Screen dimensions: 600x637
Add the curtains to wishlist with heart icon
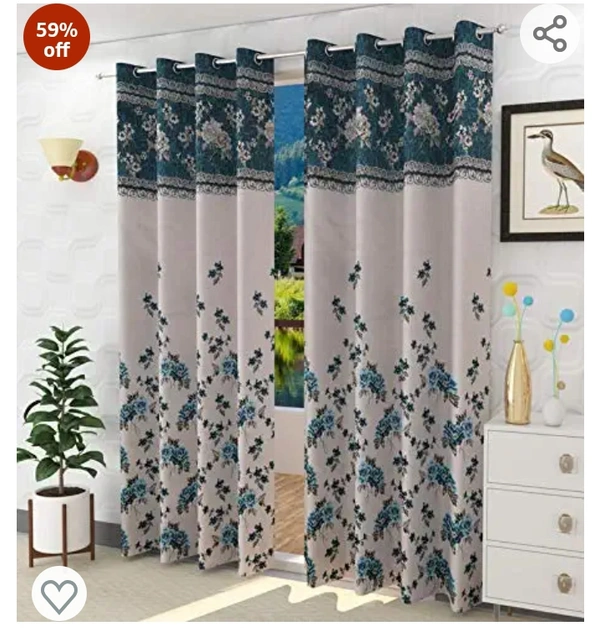click(59, 595)
